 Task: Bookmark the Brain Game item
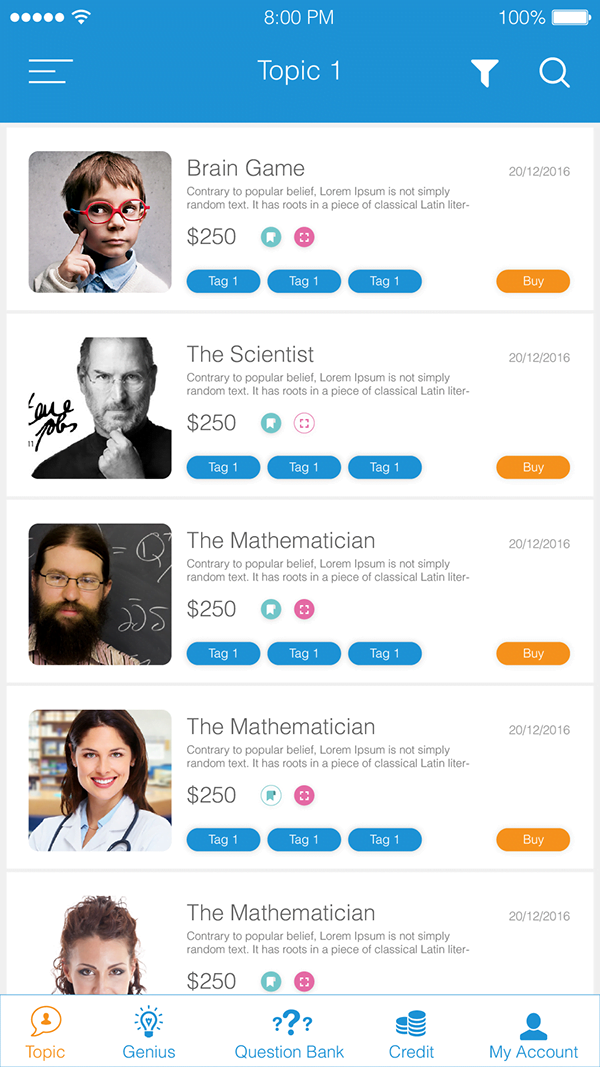tap(270, 237)
